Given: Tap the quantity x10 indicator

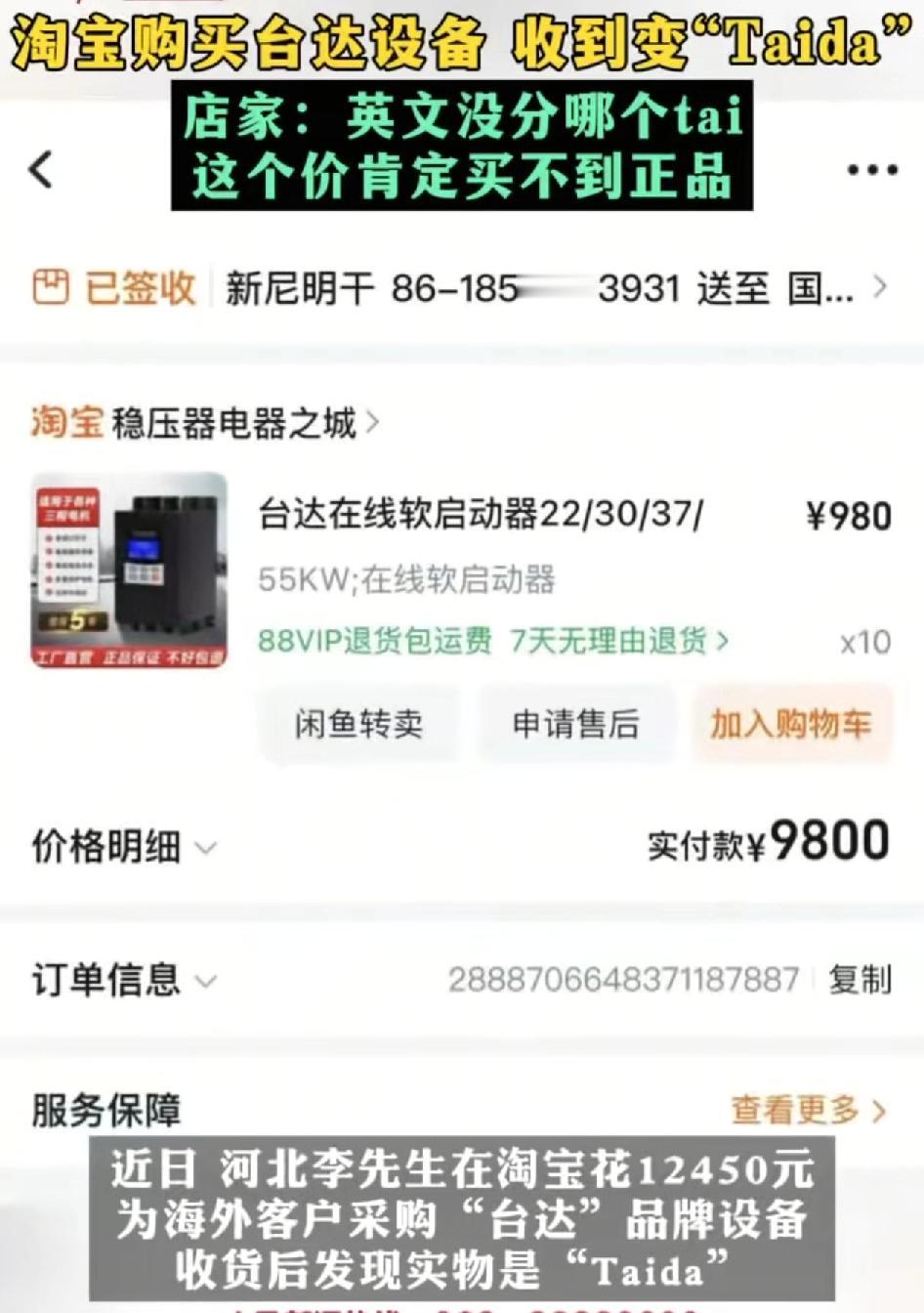Looking at the screenshot, I should coord(864,642).
